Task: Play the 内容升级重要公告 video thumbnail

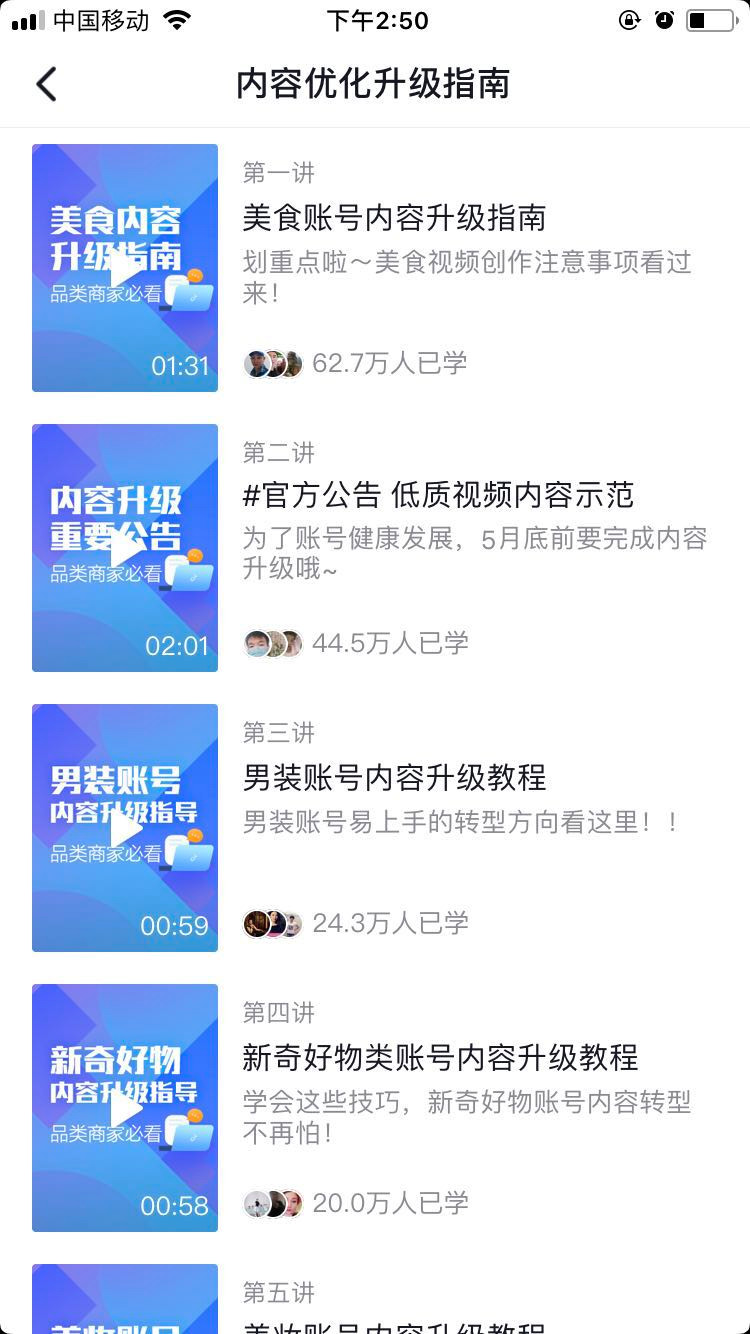Action: (125, 548)
